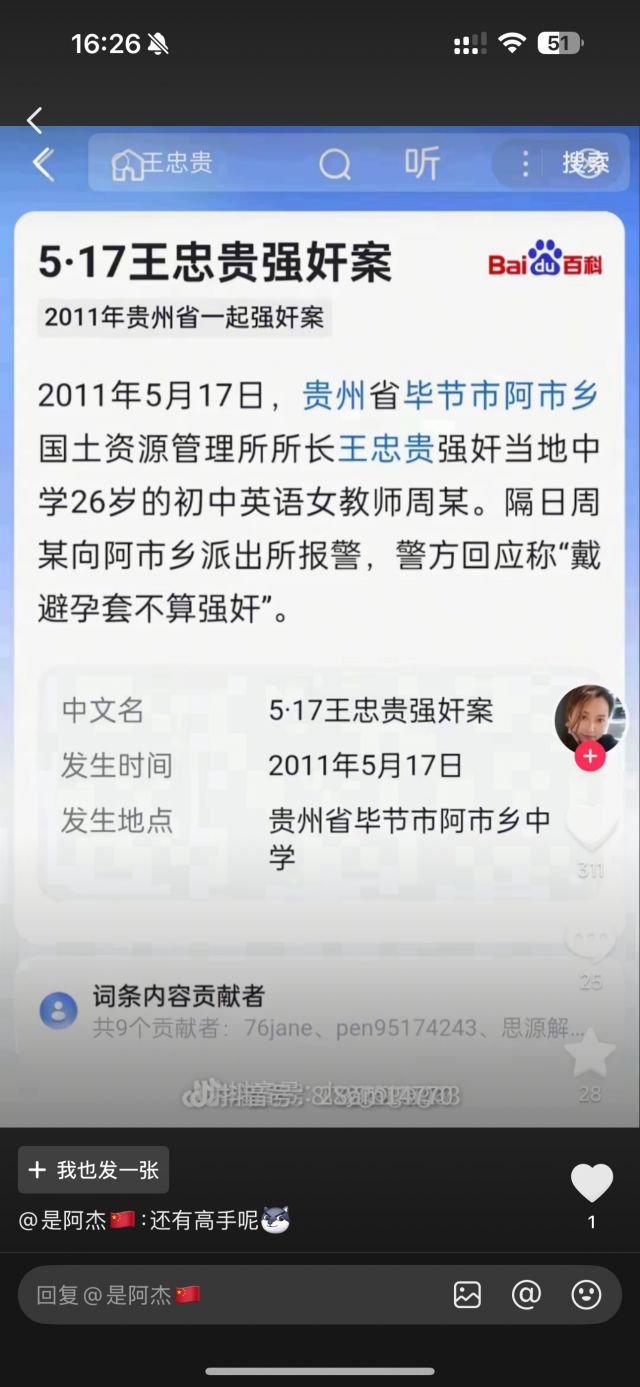The height and width of the screenshot is (1387, 640).
Task: Like the comment from 是阿杰
Action: coord(591,1184)
